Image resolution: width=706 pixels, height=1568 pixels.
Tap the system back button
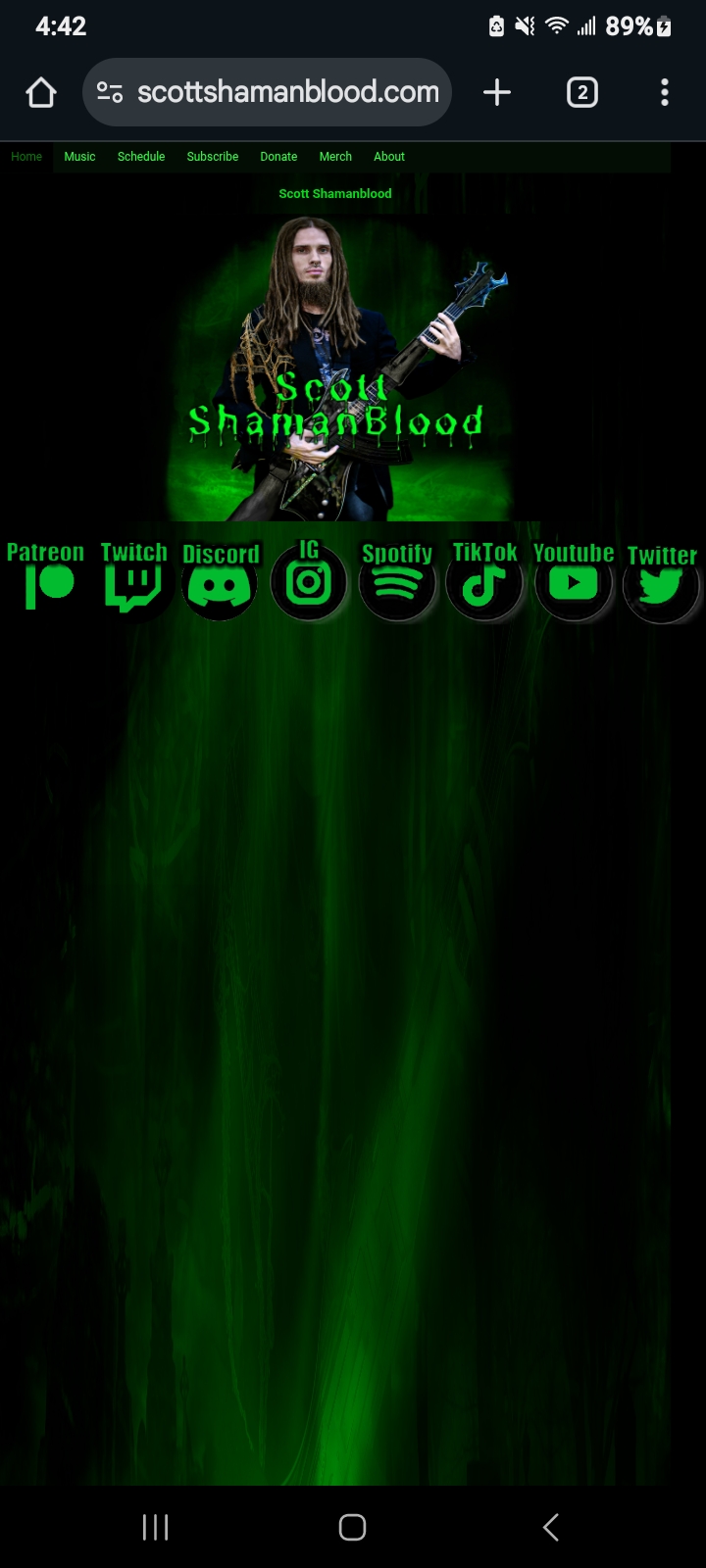click(x=550, y=1527)
